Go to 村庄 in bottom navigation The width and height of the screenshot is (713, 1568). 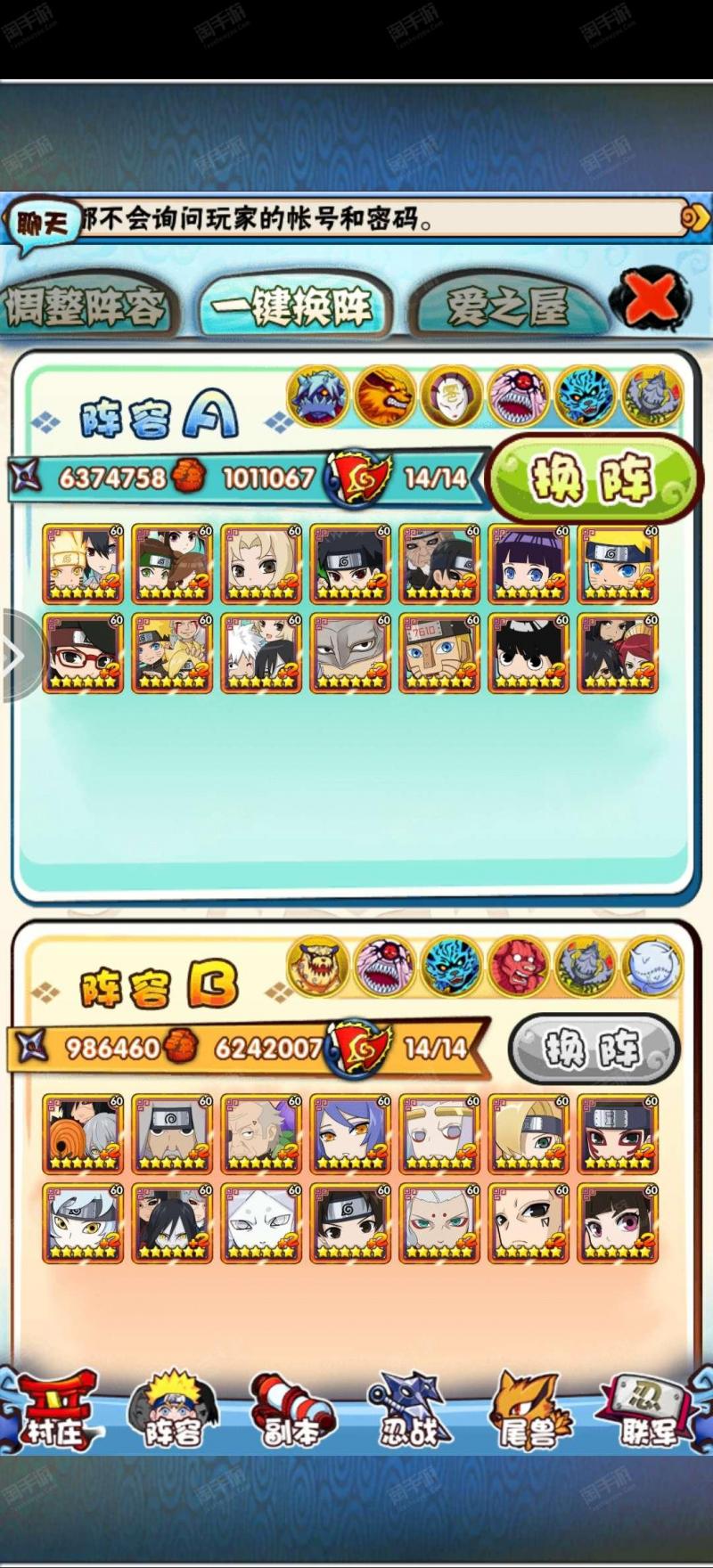tap(55, 1410)
